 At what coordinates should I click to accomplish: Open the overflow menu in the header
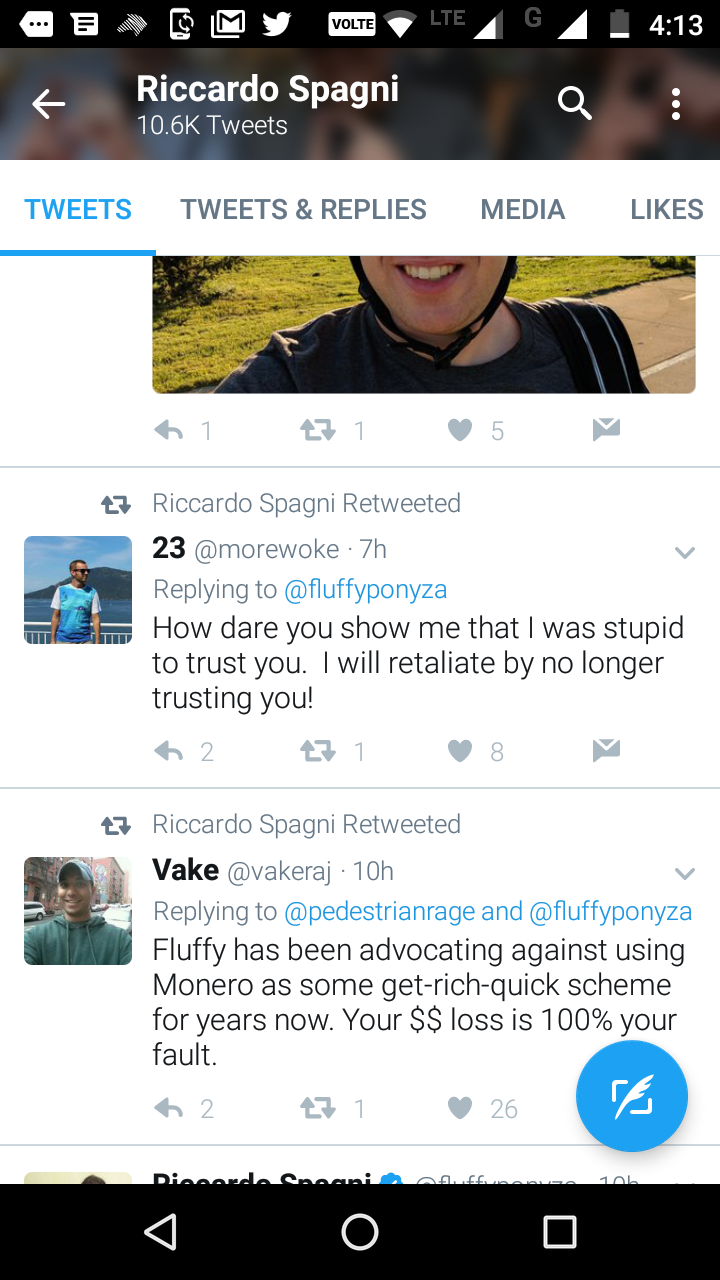(x=676, y=103)
